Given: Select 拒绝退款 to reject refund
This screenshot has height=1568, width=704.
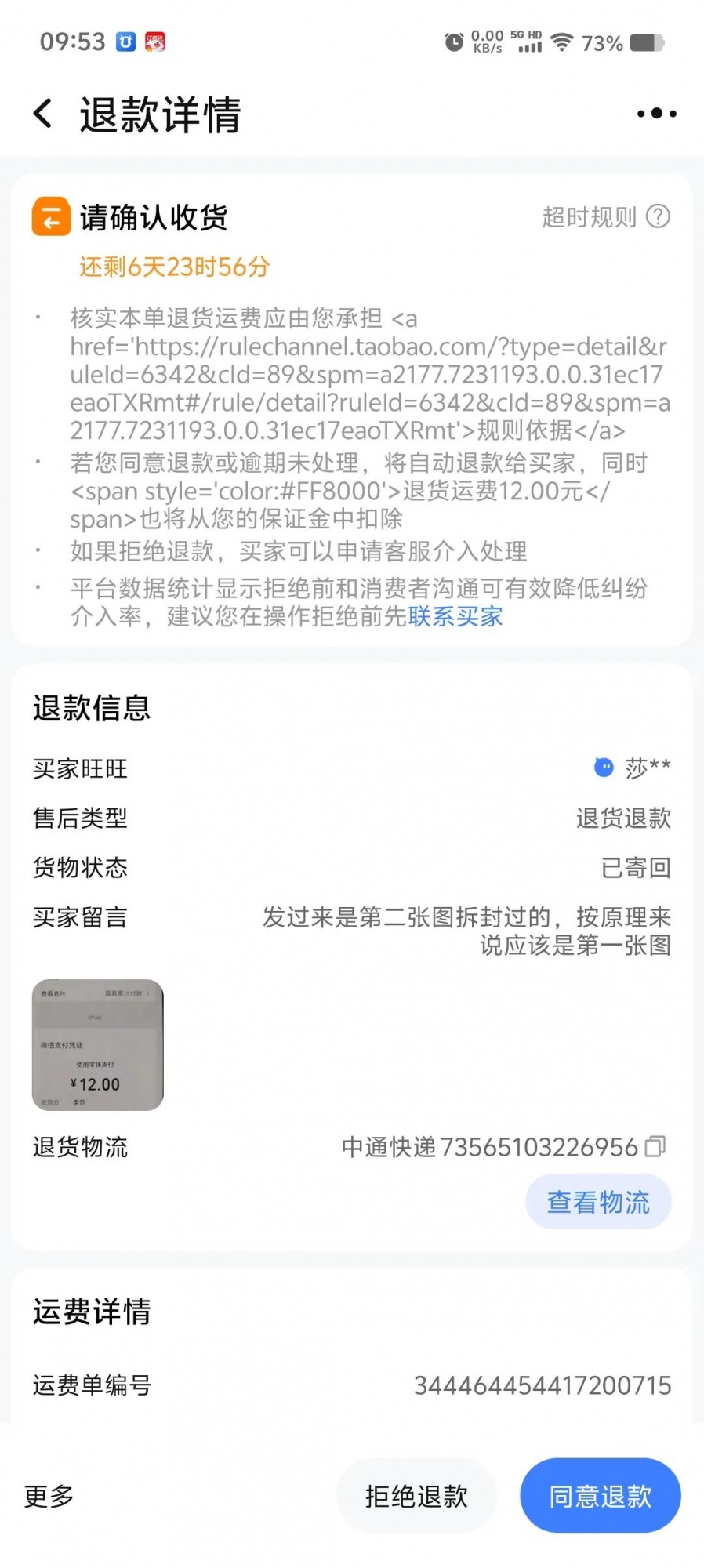Looking at the screenshot, I should pos(416,1496).
